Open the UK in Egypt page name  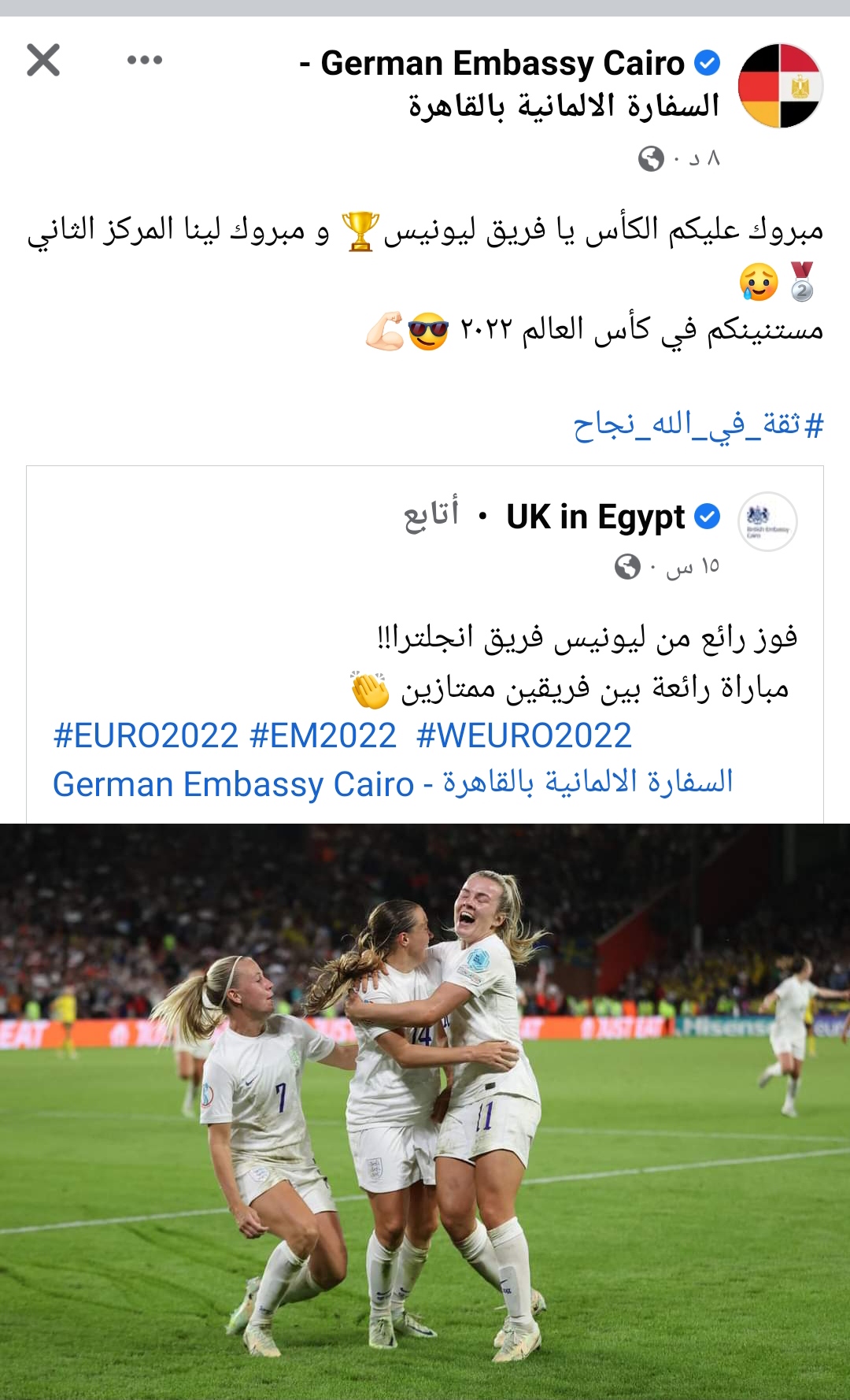pos(595,517)
